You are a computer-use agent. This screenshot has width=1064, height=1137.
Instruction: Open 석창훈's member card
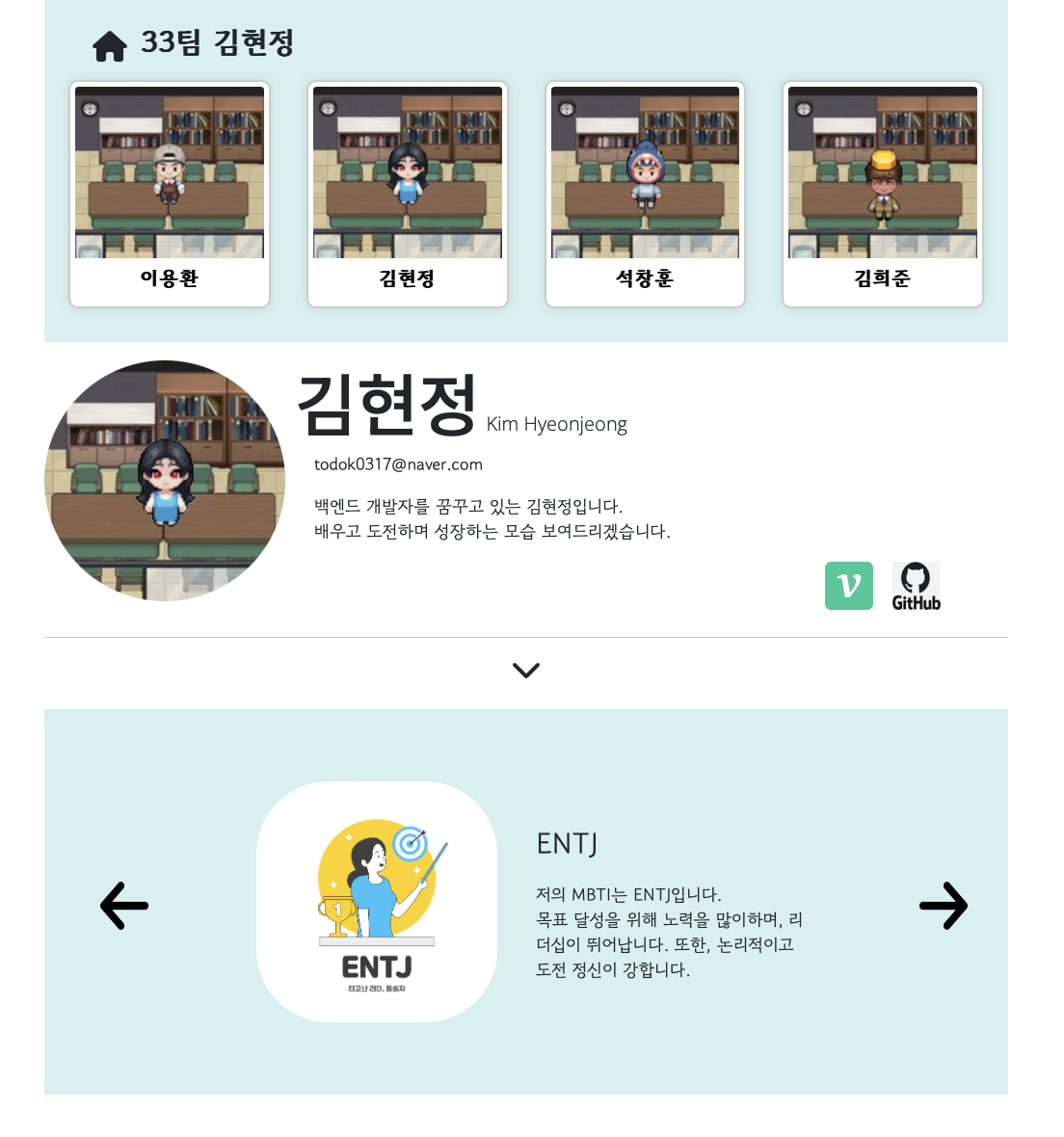click(645, 194)
